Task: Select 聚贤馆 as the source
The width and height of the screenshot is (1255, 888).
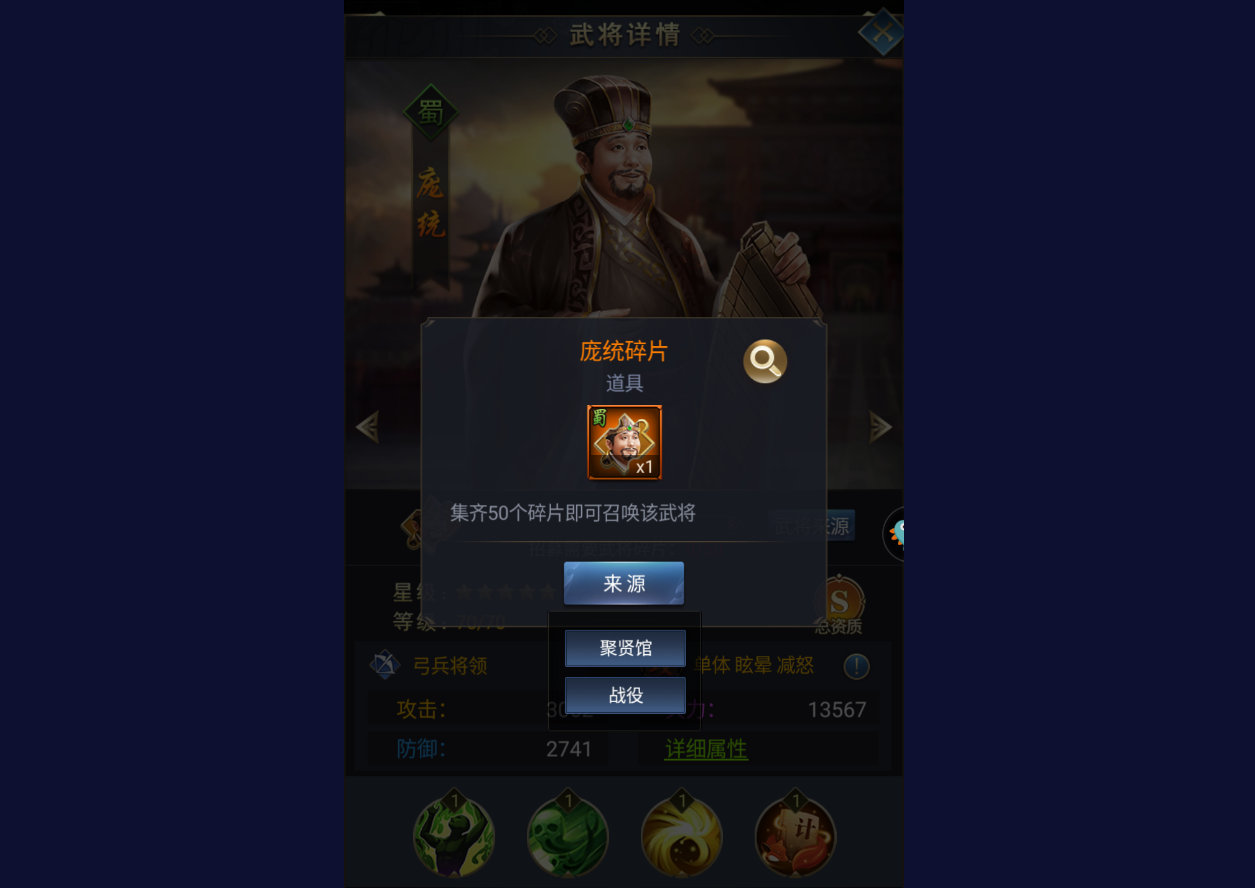Action: point(625,648)
